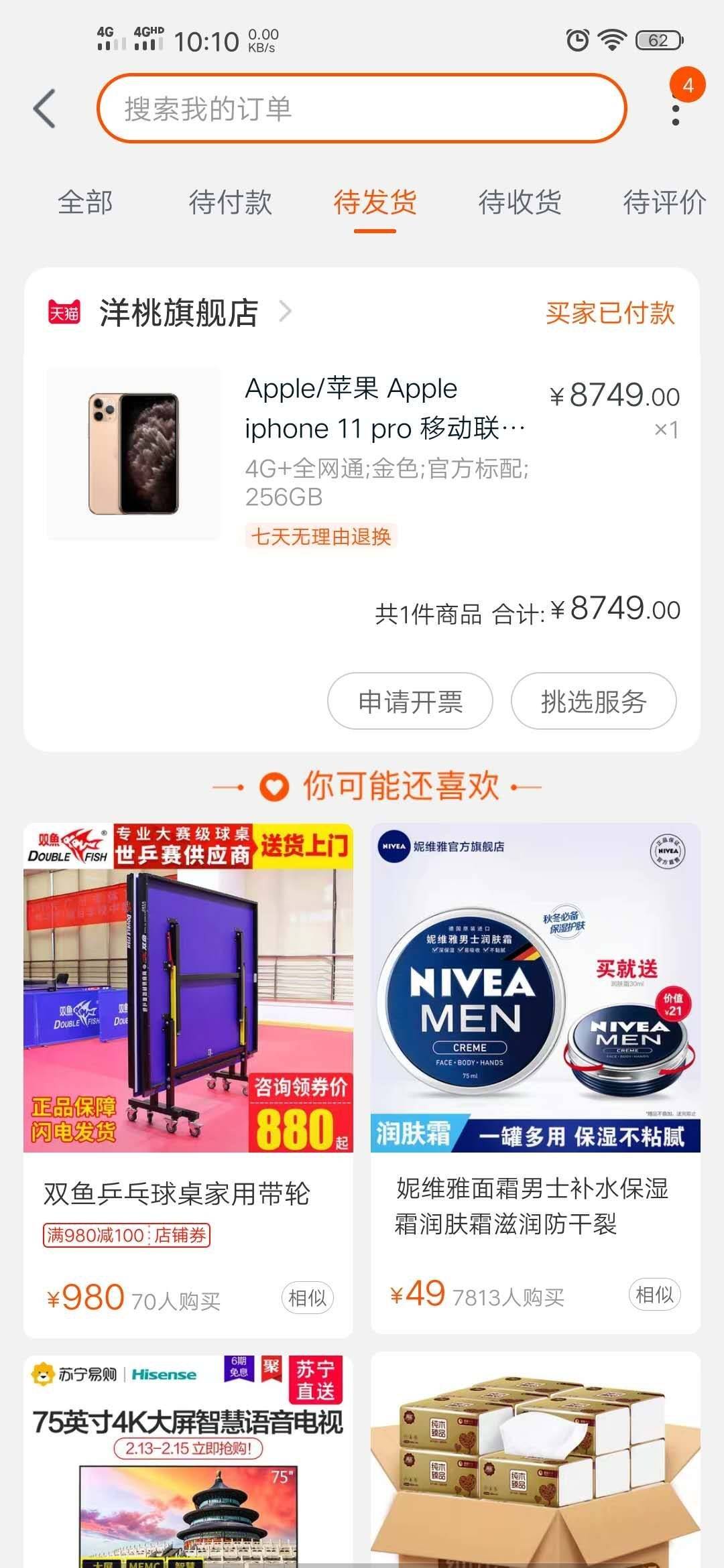Switch to the 待收货 tab
The image size is (724, 1568).
[520, 202]
